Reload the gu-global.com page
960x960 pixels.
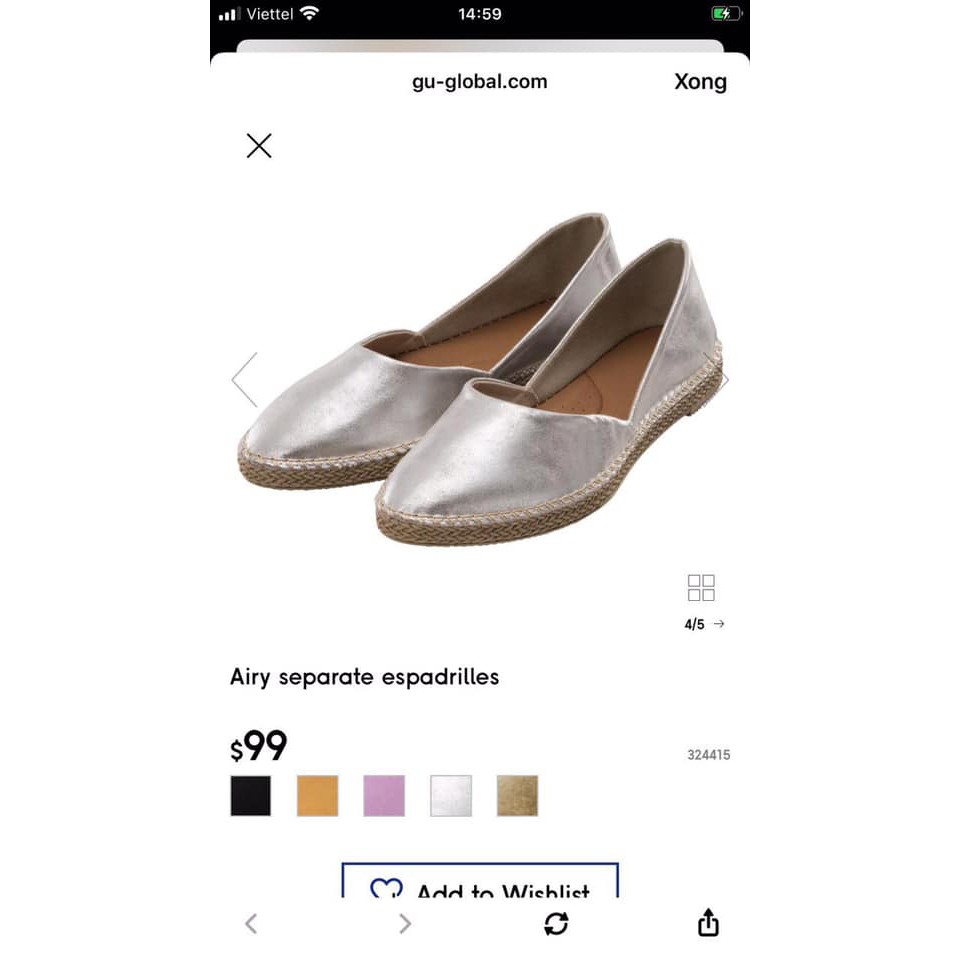click(556, 924)
